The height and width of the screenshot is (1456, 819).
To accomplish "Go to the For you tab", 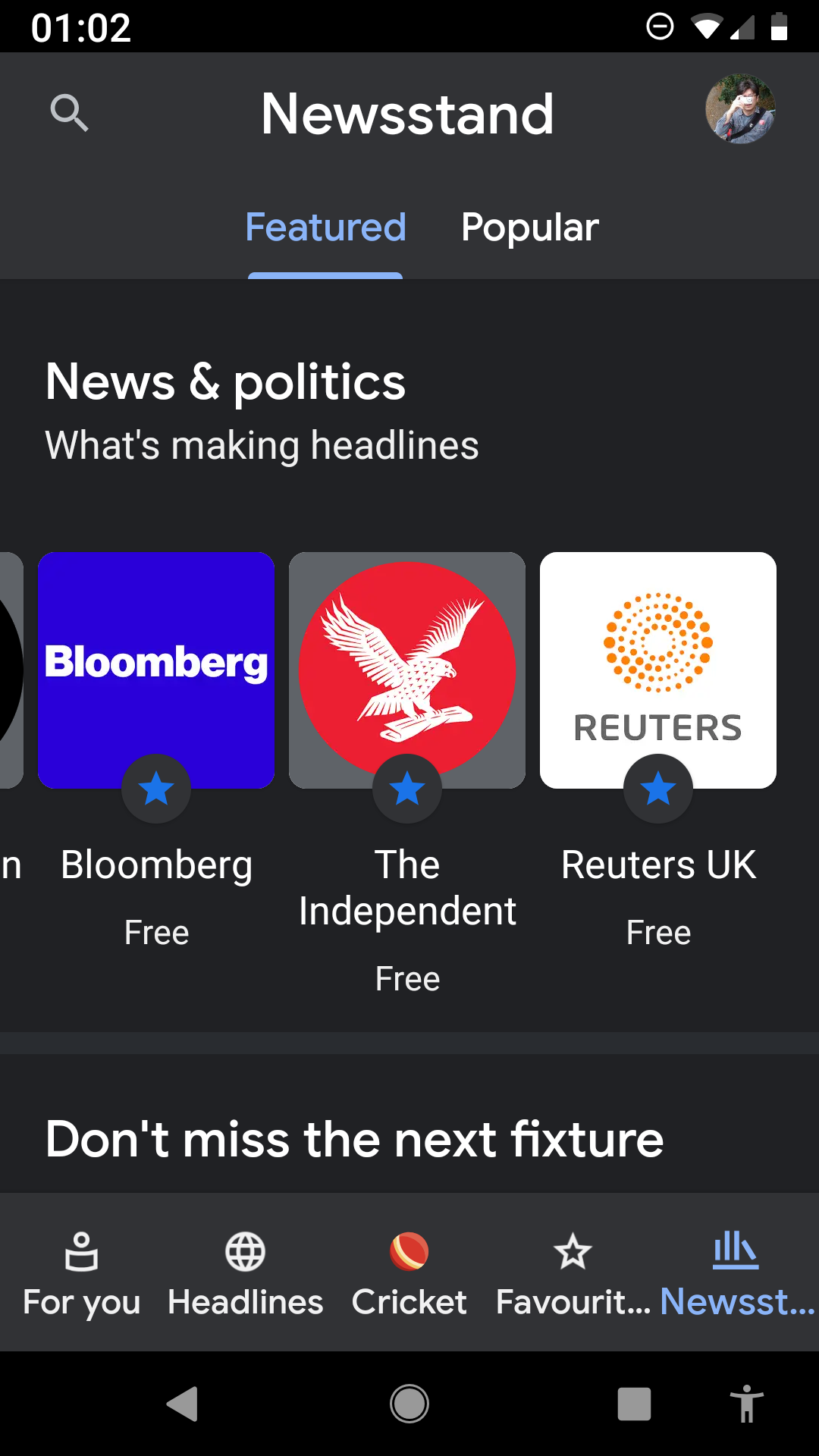I will pyautogui.click(x=82, y=1272).
